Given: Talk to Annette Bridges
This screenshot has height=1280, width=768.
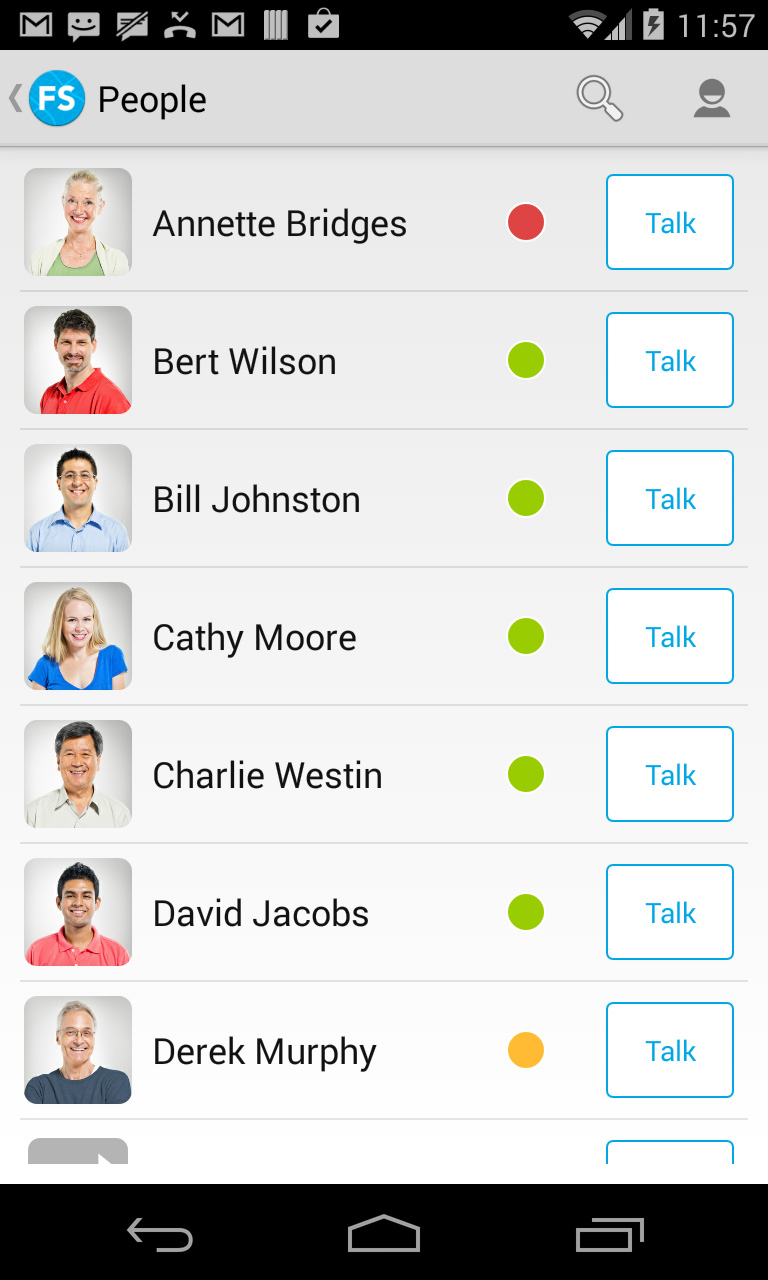Looking at the screenshot, I should [x=670, y=222].
